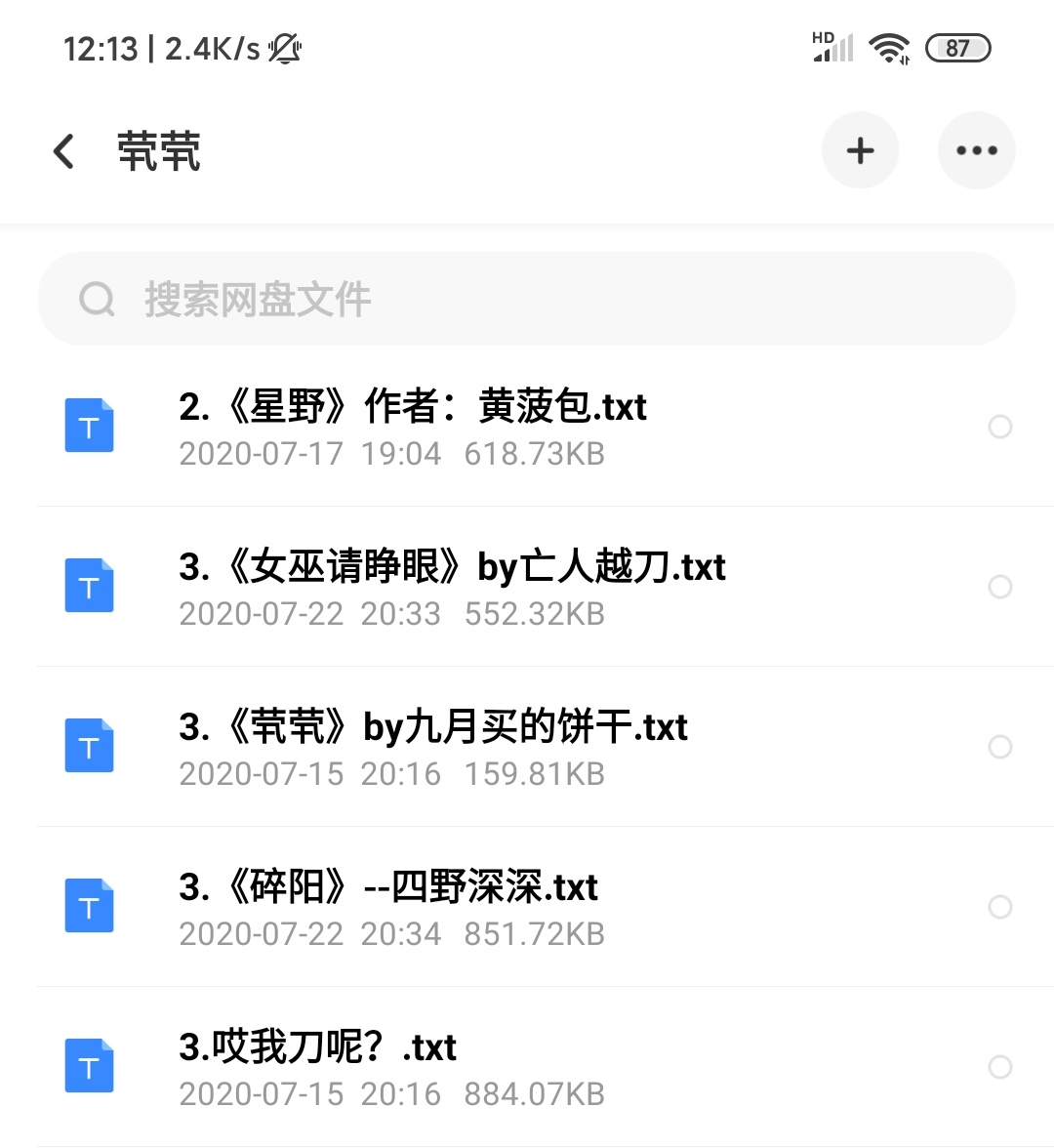Tap the battery indicator showing 87
This screenshot has height=1148, width=1054.
957,47
